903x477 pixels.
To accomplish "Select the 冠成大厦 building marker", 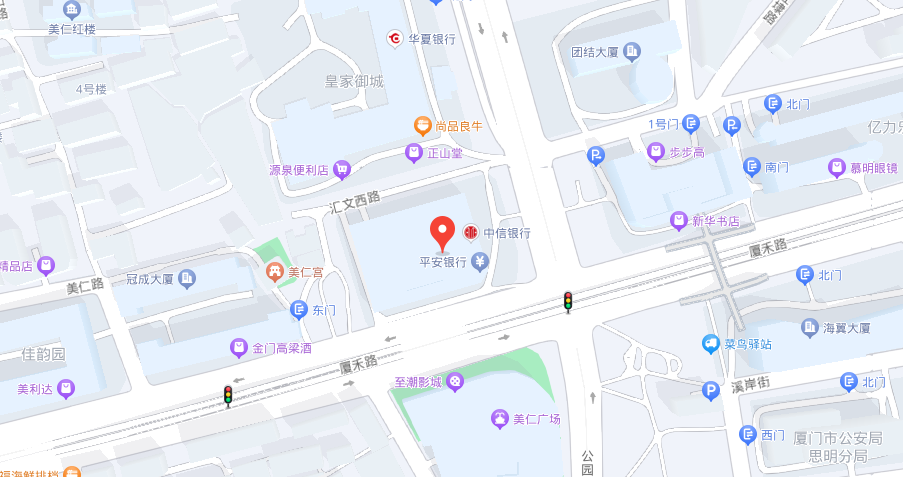I will click(186, 279).
